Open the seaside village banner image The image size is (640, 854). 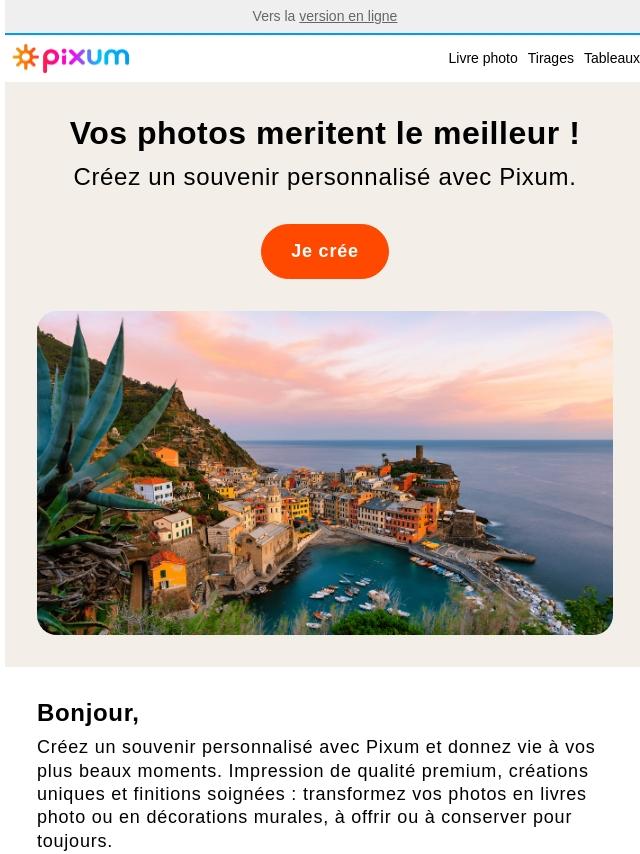click(x=325, y=473)
